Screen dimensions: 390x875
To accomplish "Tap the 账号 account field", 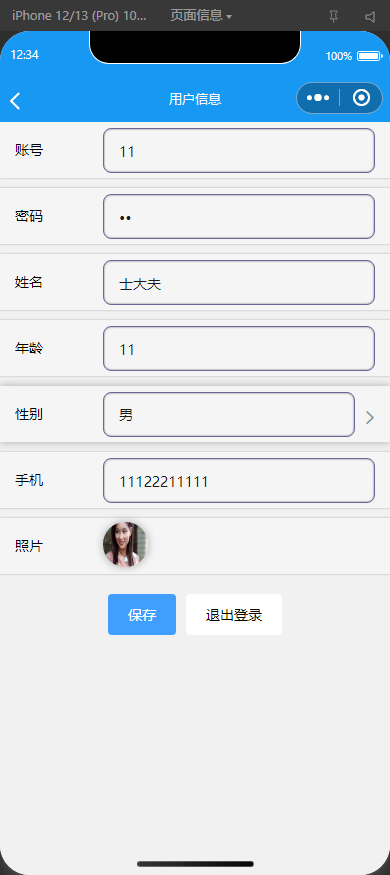I will point(239,151).
